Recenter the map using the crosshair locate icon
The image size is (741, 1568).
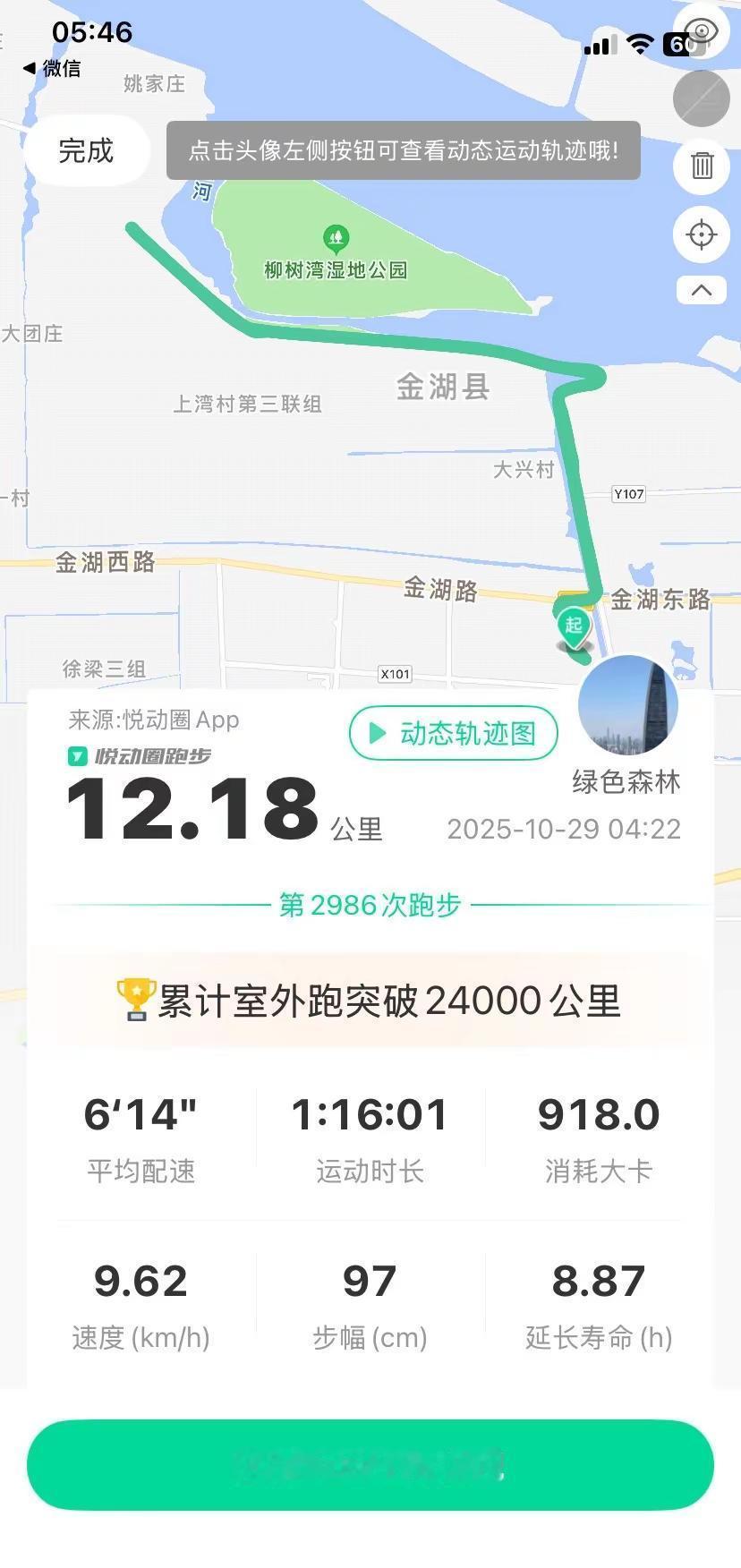click(702, 234)
